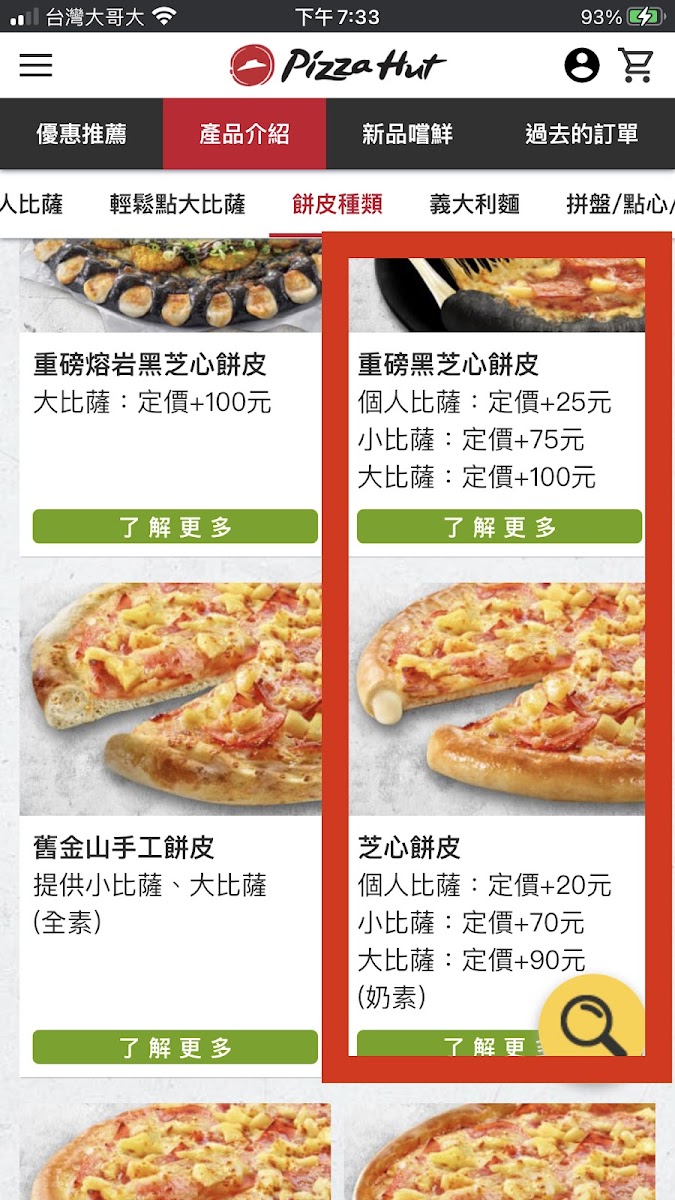Tap 了解更多 under 重磅黑芝心餅皮

499,527
